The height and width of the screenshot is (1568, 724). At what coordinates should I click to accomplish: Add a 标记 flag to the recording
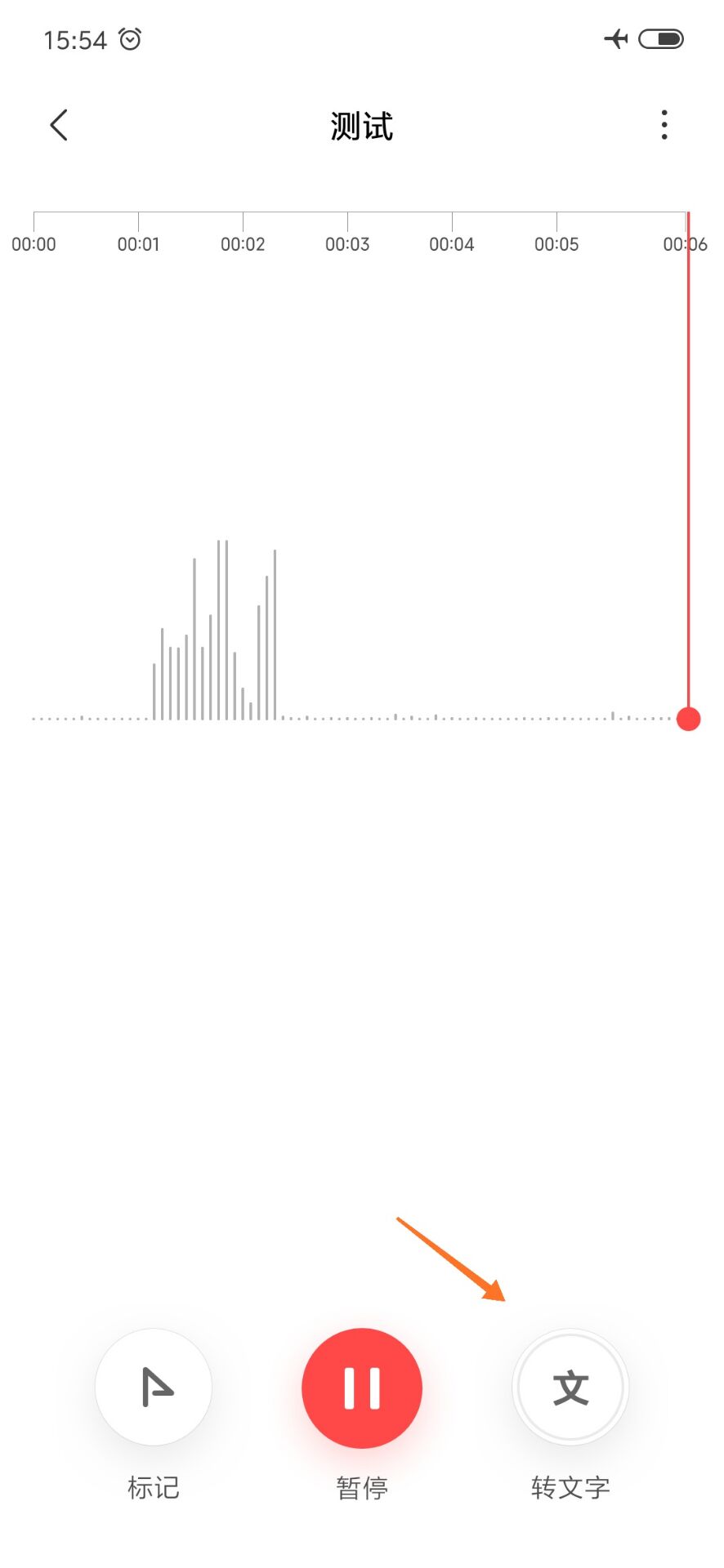[x=154, y=1387]
